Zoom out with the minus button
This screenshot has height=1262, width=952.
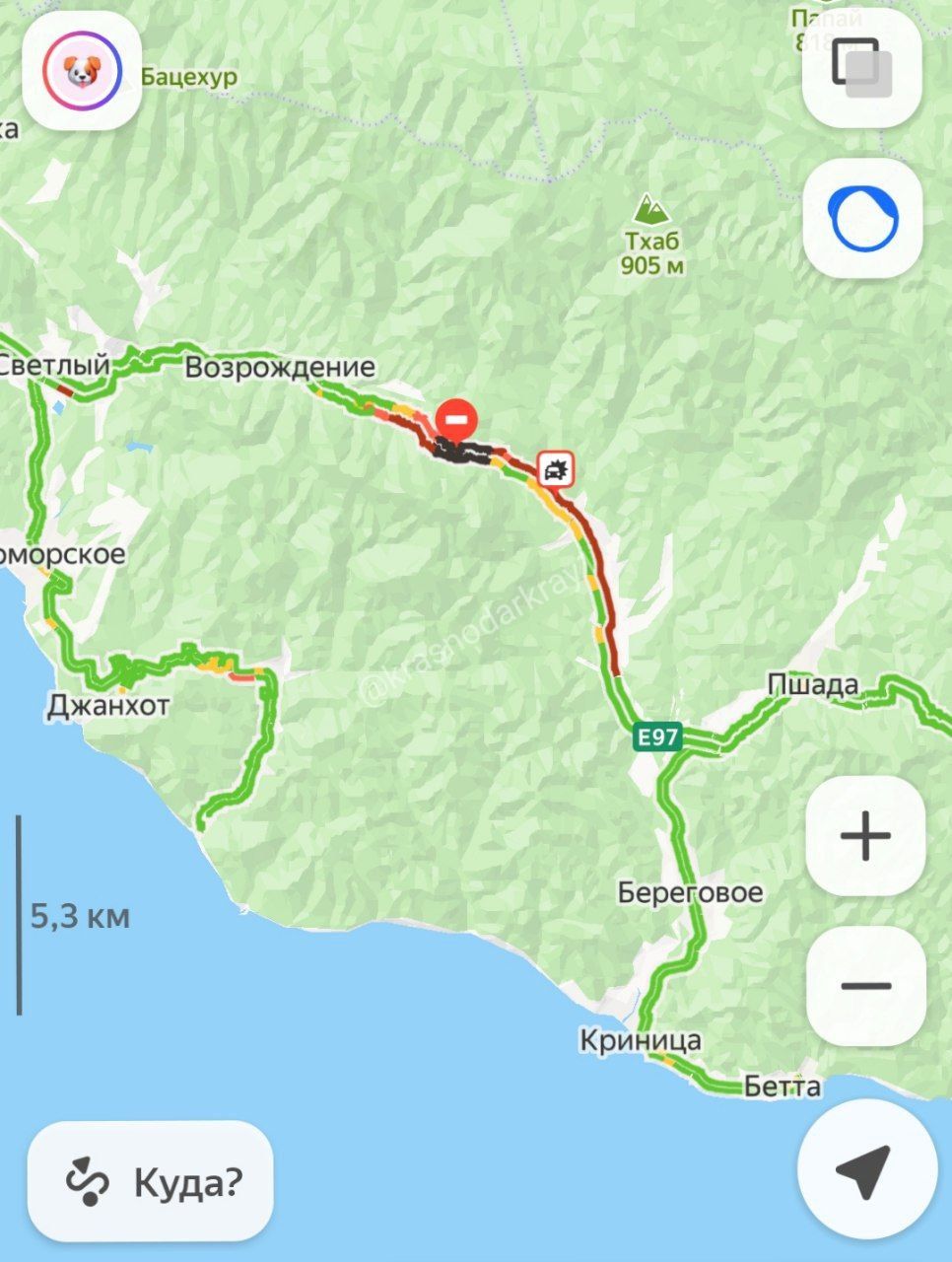pyautogui.click(x=865, y=986)
